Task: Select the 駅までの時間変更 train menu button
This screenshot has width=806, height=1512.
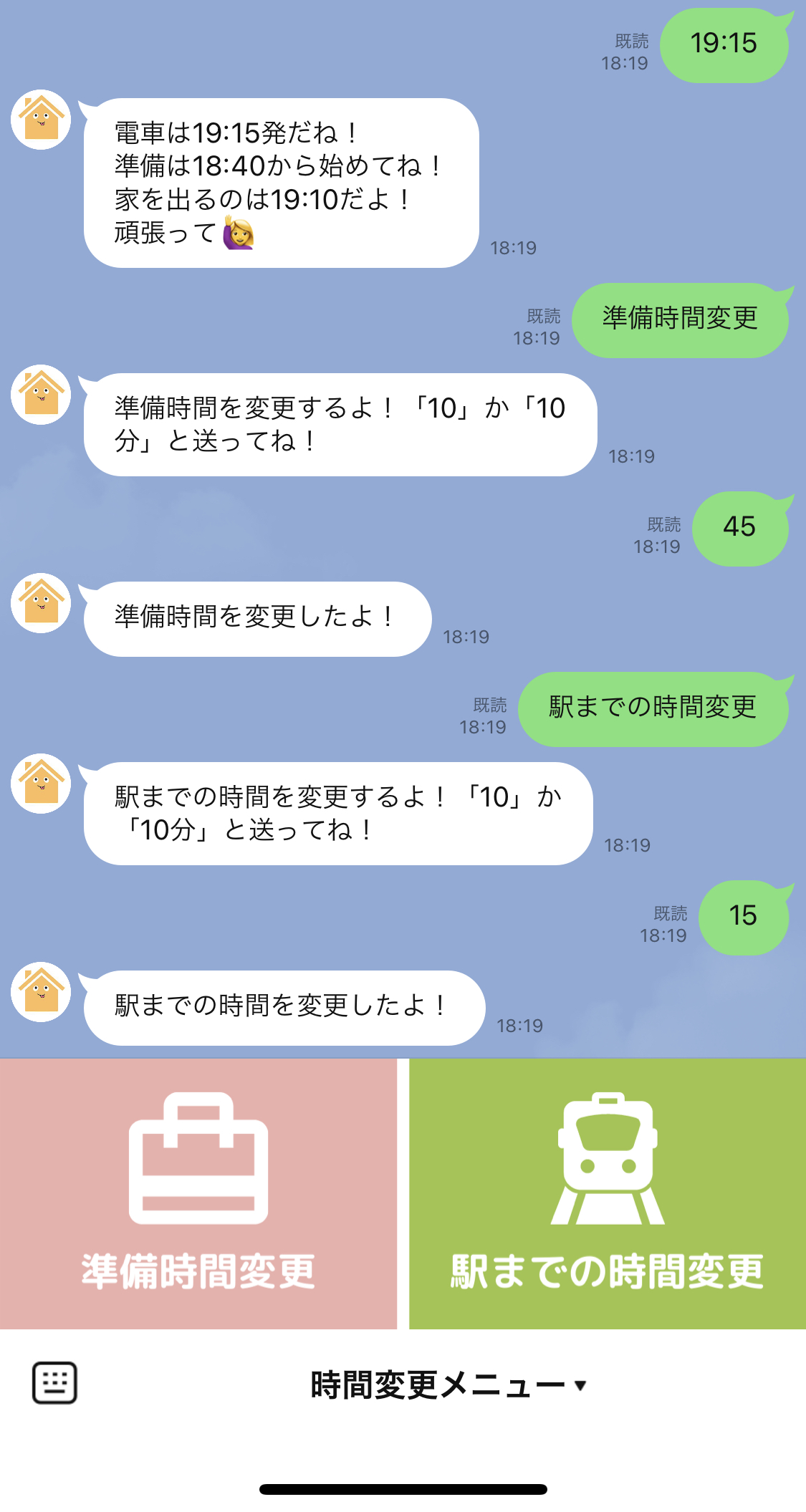Action: click(608, 1193)
